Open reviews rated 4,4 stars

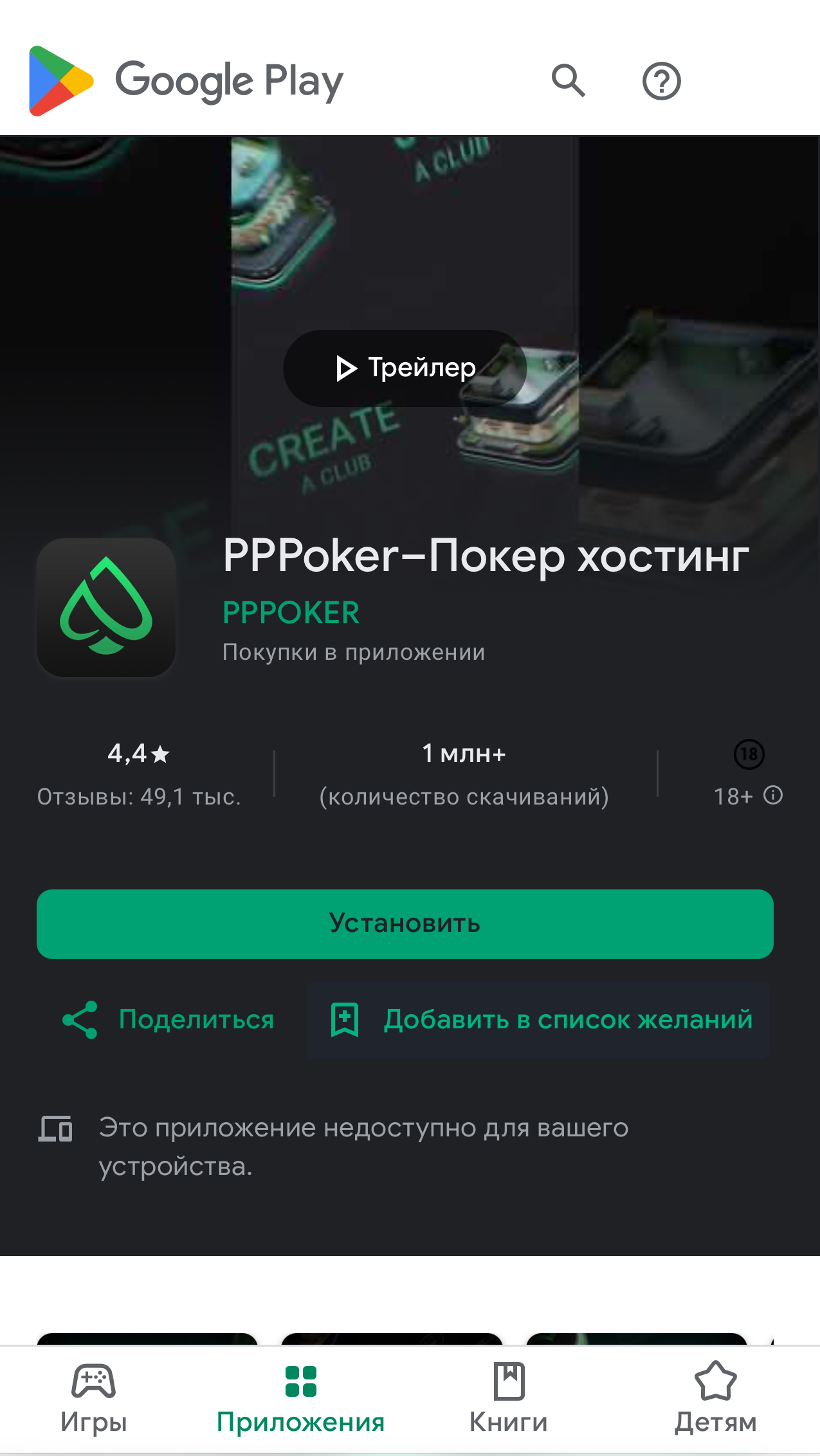click(x=138, y=773)
